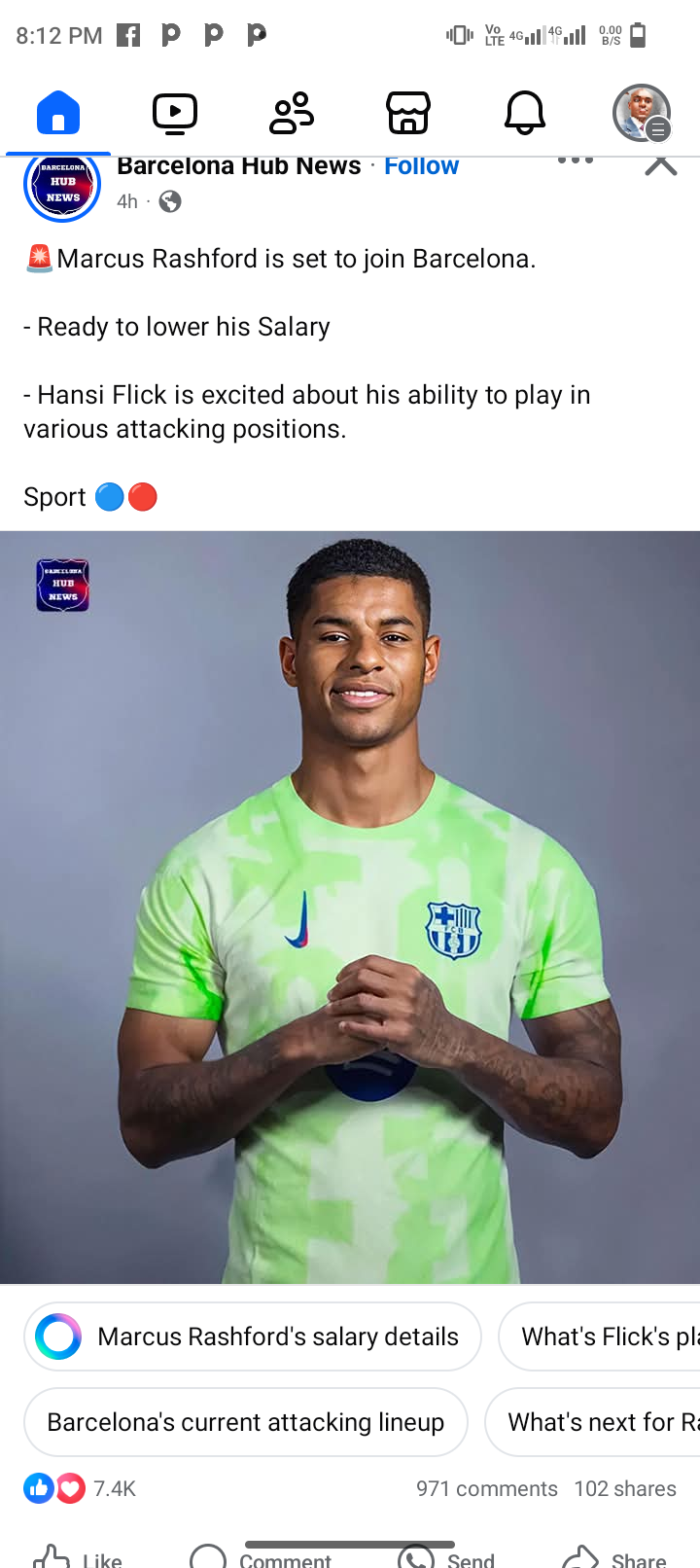Switch to the Home feed tab
Screen dimensions: 700x1568
pyautogui.click(x=58, y=113)
